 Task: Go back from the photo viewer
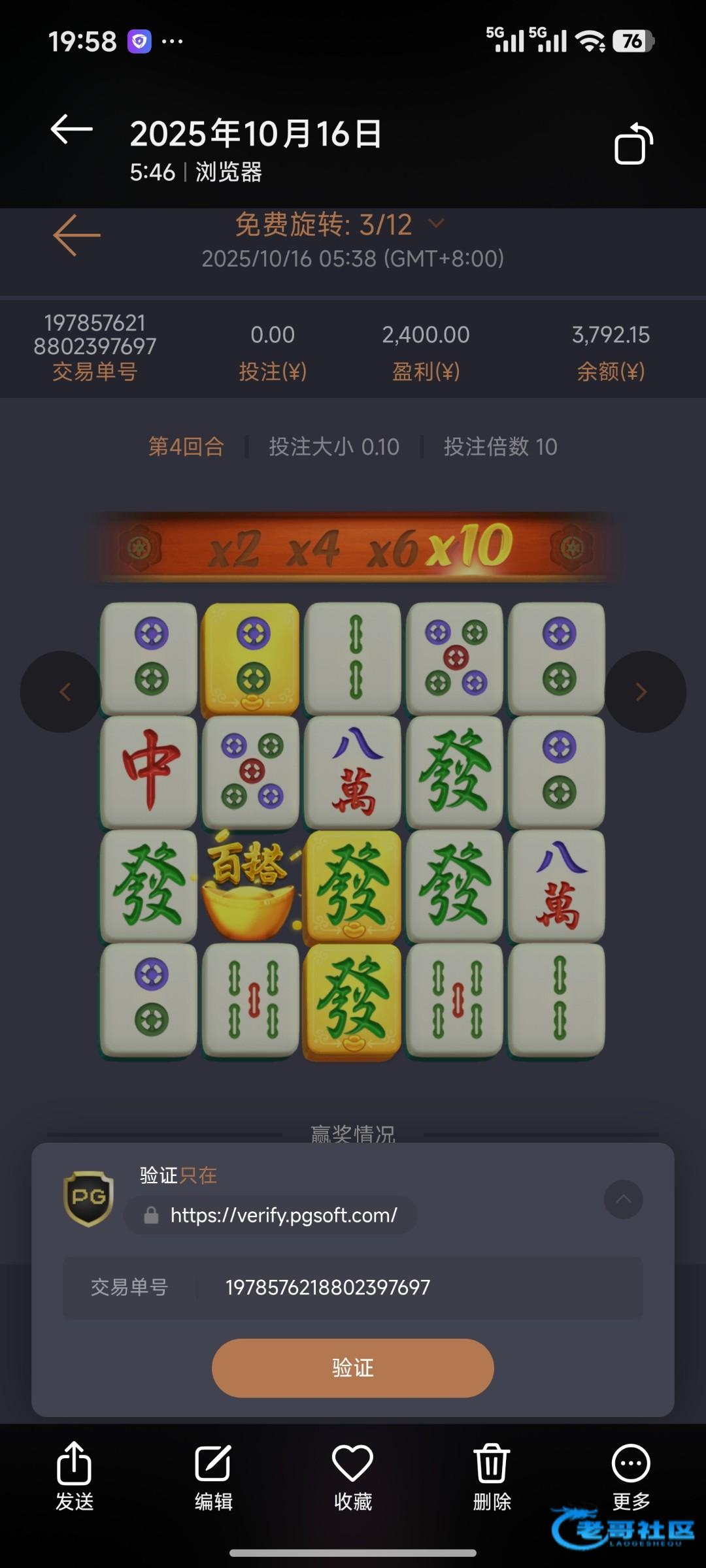pos(72,129)
